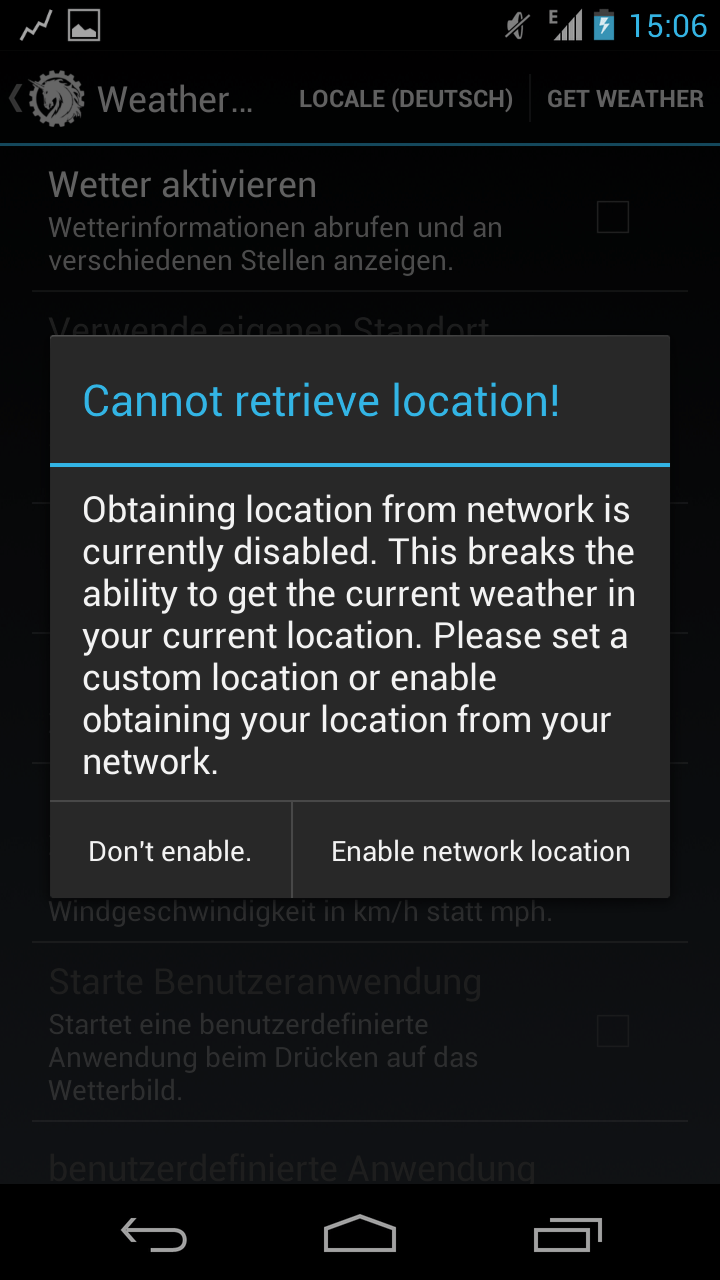Tap Enable network location
720x1280 pixels.
tap(481, 851)
